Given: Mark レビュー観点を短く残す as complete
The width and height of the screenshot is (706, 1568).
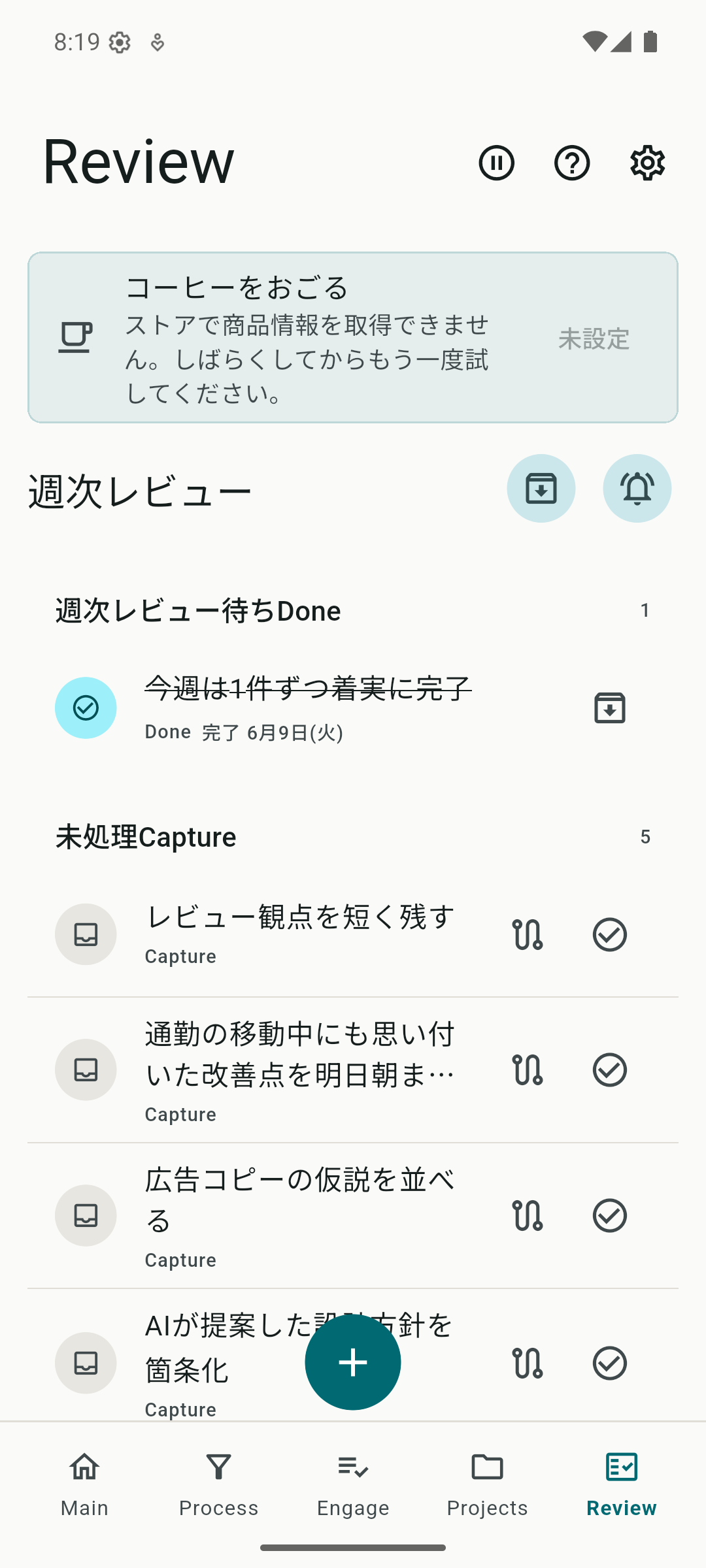Looking at the screenshot, I should tap(610, 934).
